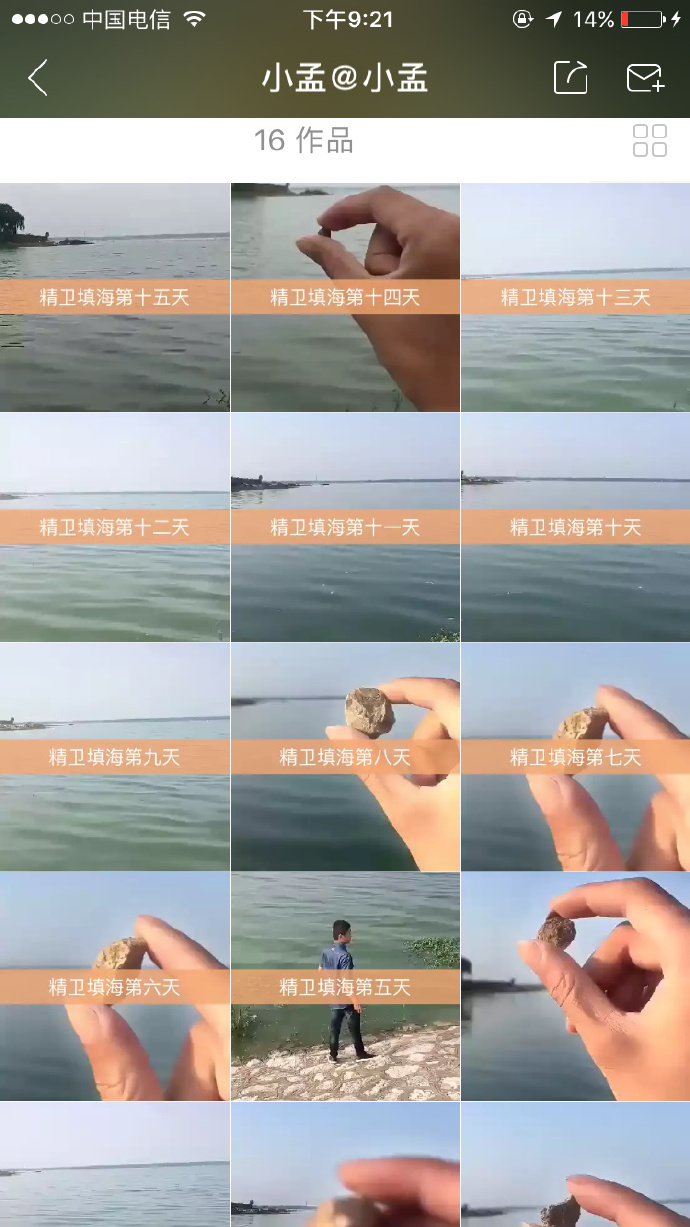The width and height of the screenshot is (690, 1227).
Task: Play the 精卫填海第七天 video
Action: [575, 757]
